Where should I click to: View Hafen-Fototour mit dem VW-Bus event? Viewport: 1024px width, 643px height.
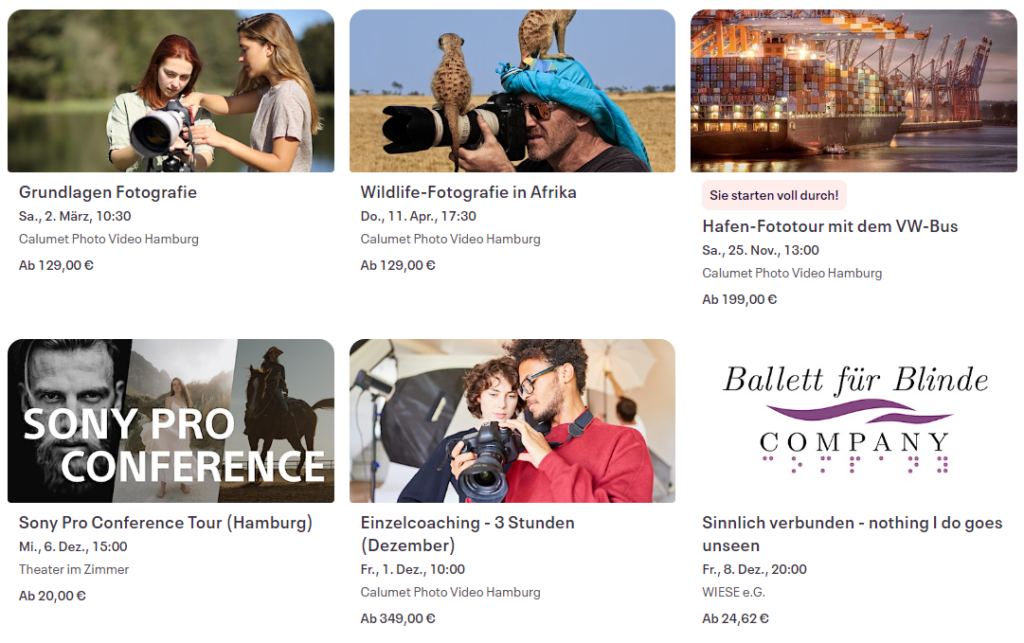click(x=829, y=226)
